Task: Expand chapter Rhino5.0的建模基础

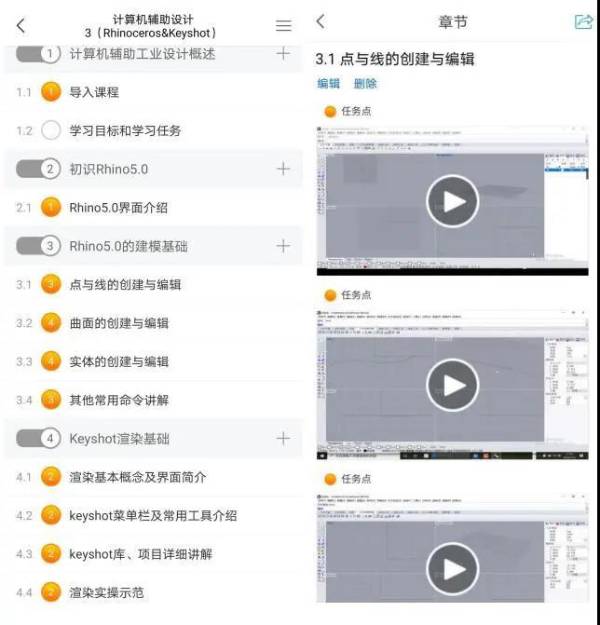Action: (283, 245)
